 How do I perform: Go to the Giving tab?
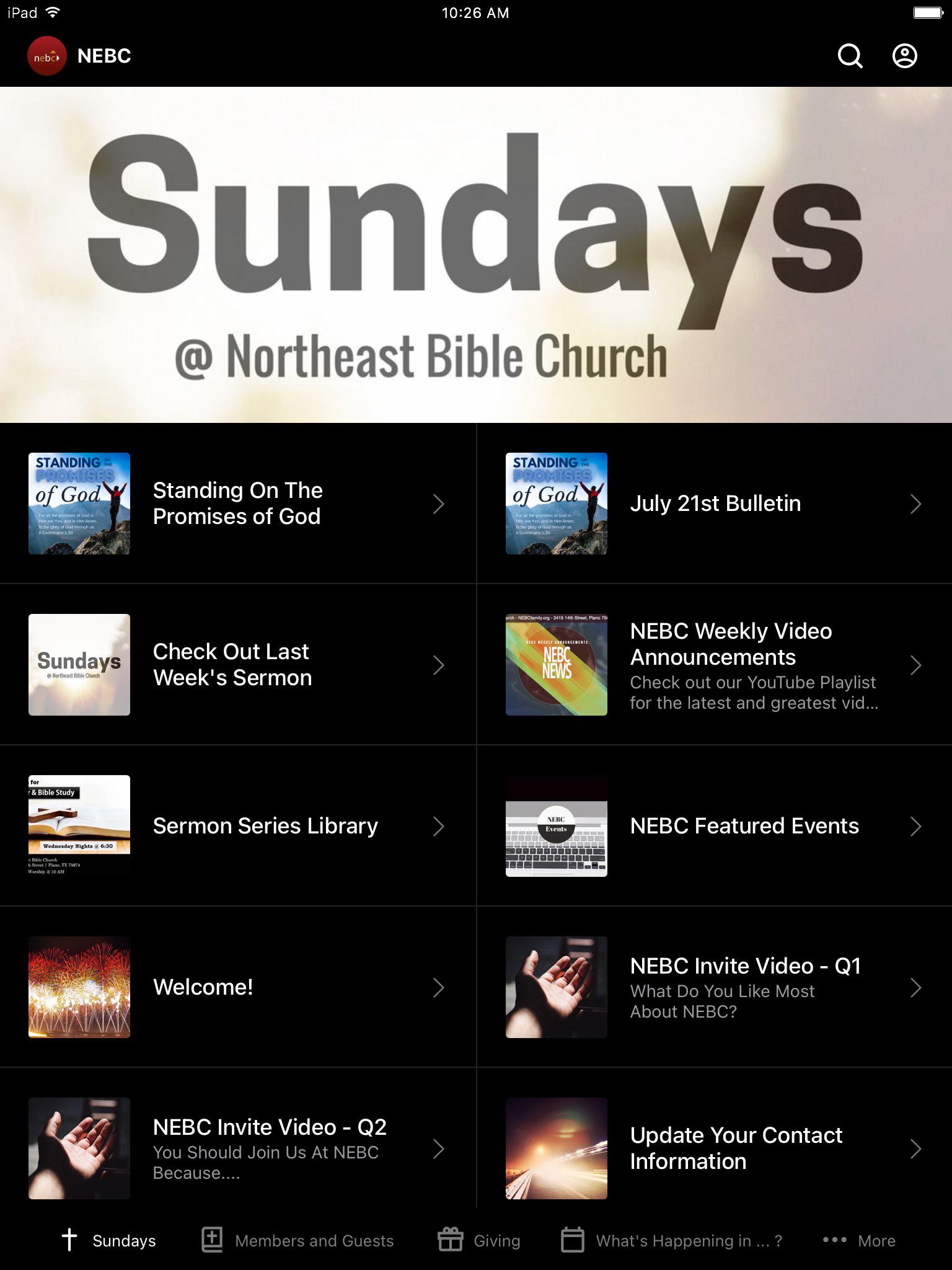pos(478,1240)
